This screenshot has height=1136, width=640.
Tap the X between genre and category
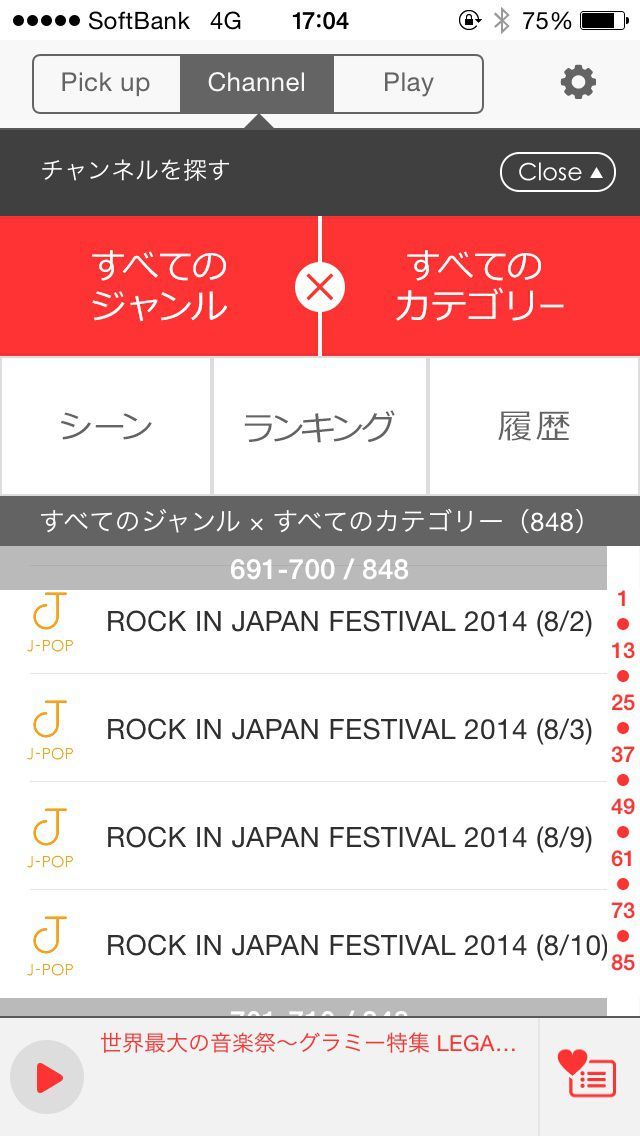point(320,288)
